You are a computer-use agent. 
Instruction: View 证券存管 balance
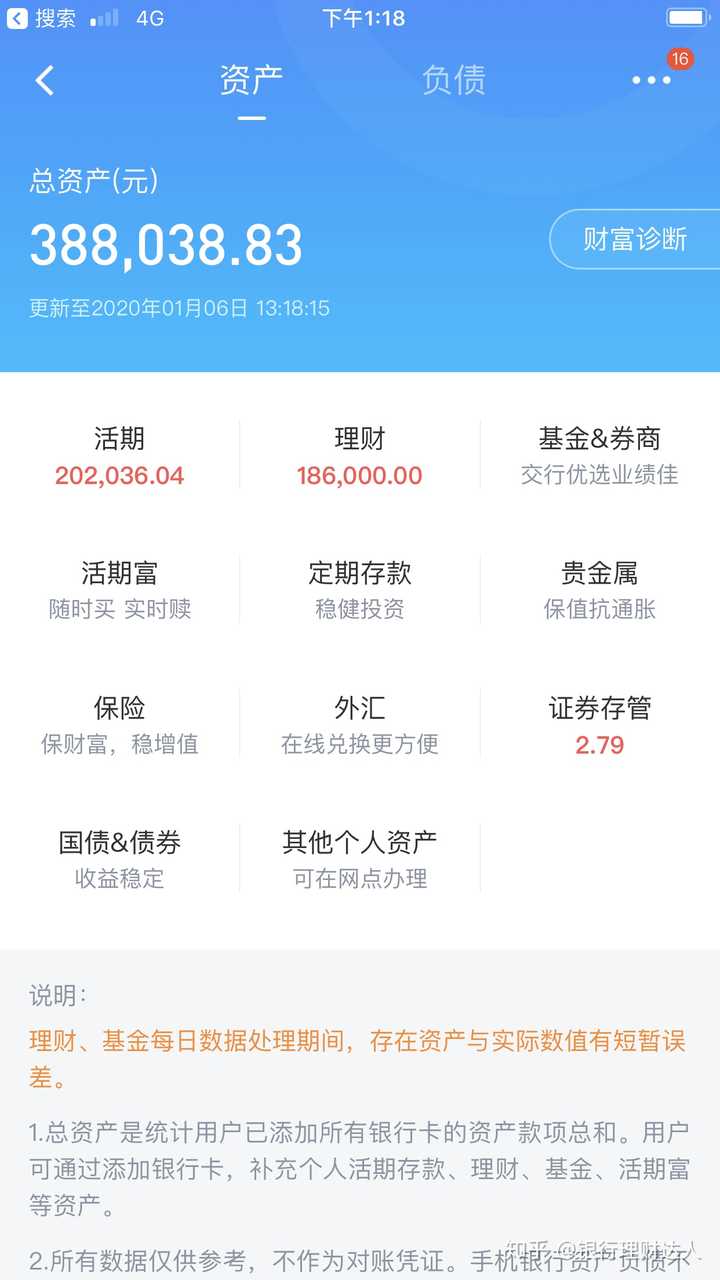tap(599, 725)
